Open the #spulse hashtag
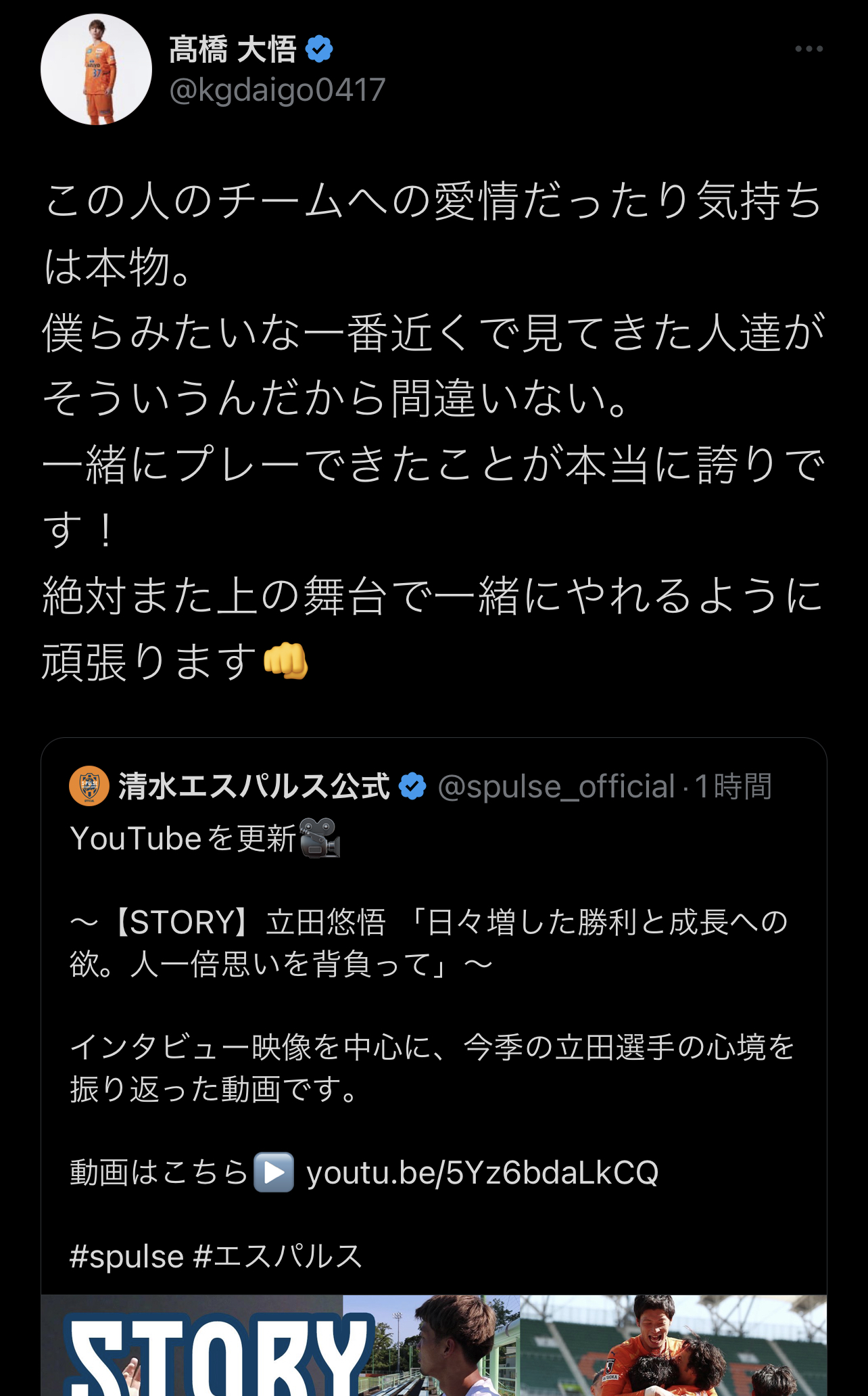Screen dimensions: 868x1396 [x=126, y=1256]
